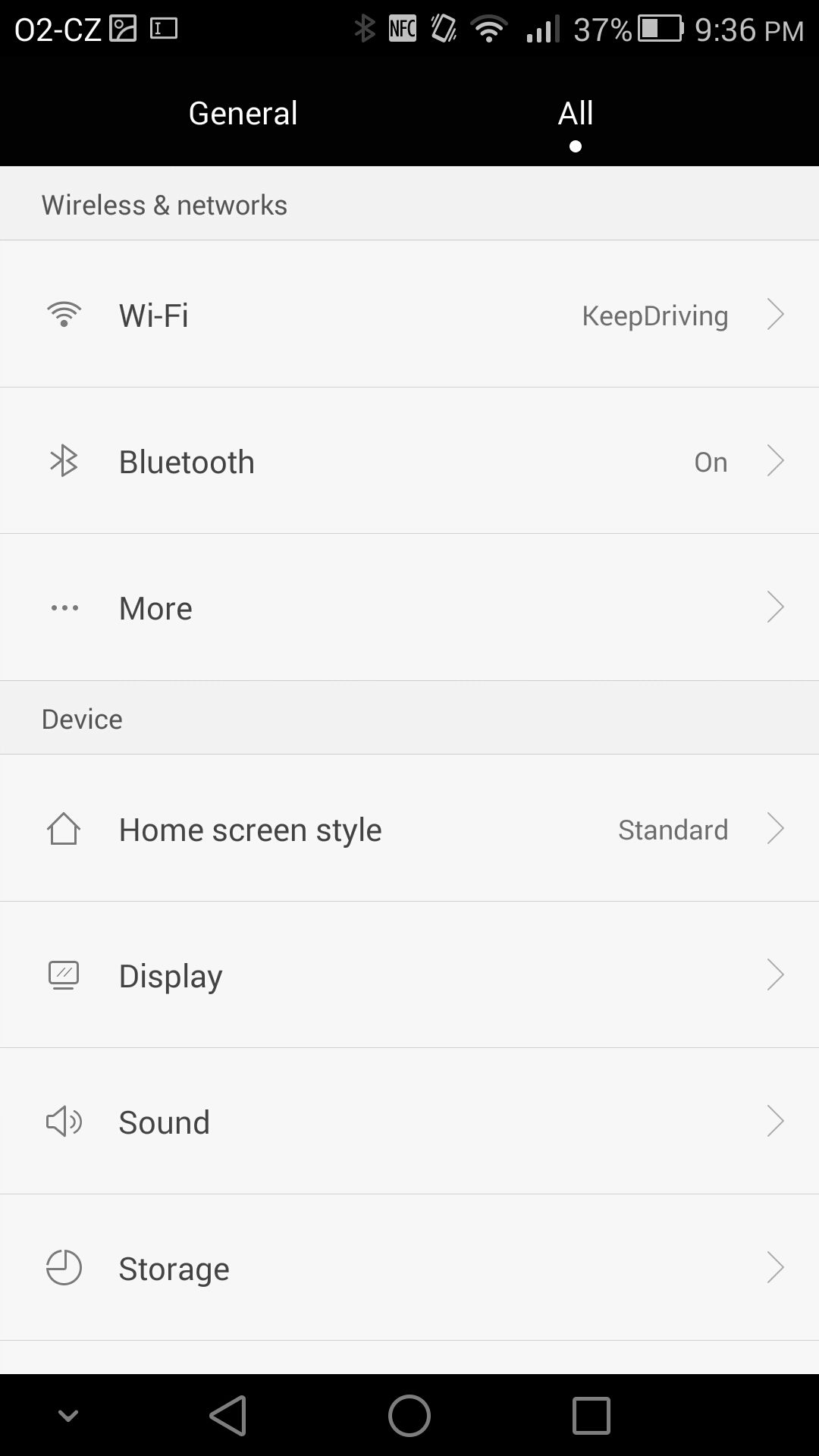Viewport: 819px width, 1456px height.
Task: Go to the home screen
Action: [409, 1416]
